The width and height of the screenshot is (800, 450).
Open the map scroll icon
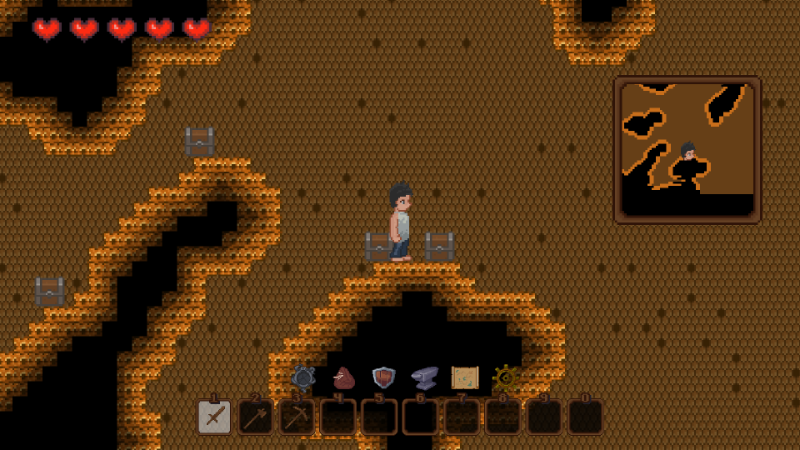pos(465,378)
